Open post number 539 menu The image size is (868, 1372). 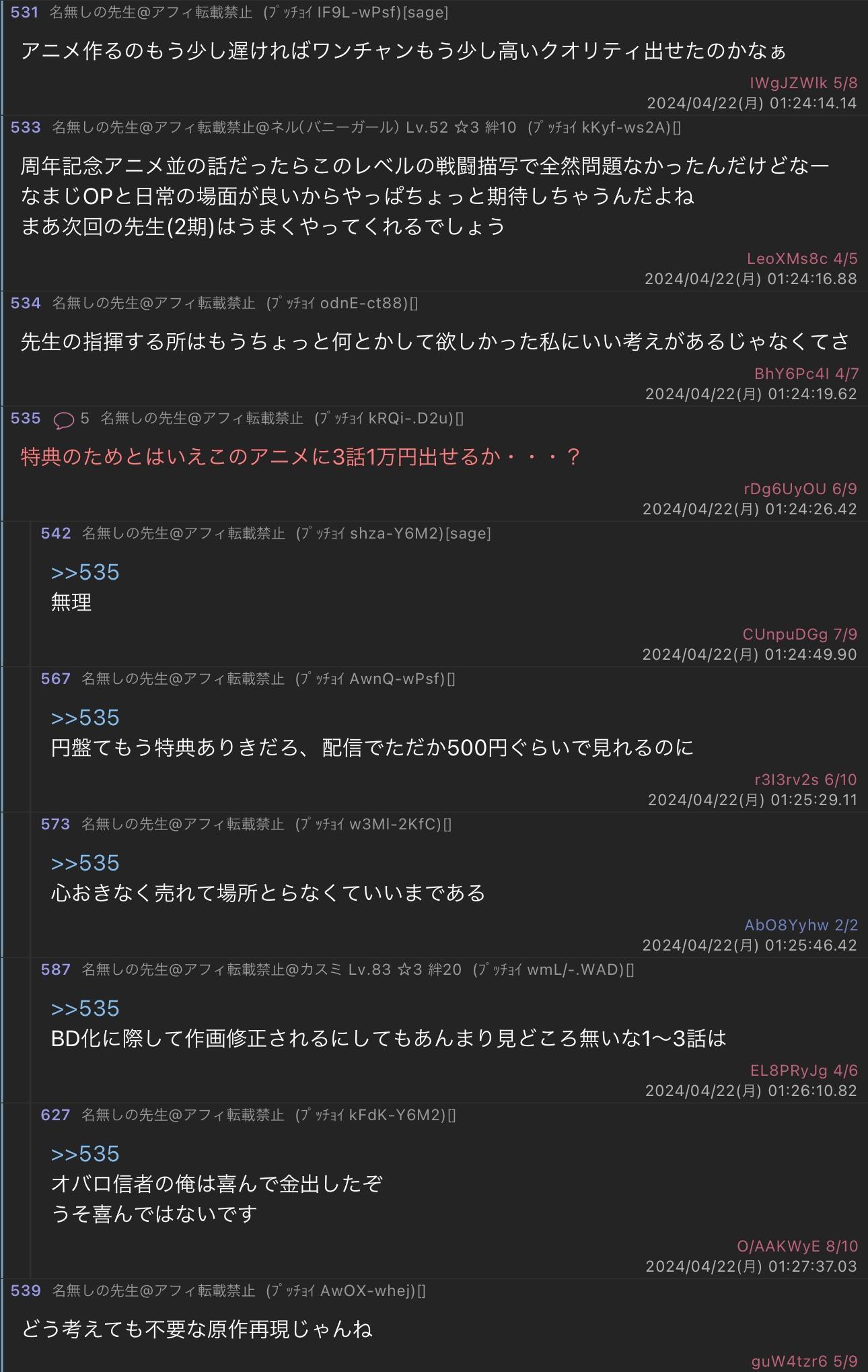click(26, 1291)
